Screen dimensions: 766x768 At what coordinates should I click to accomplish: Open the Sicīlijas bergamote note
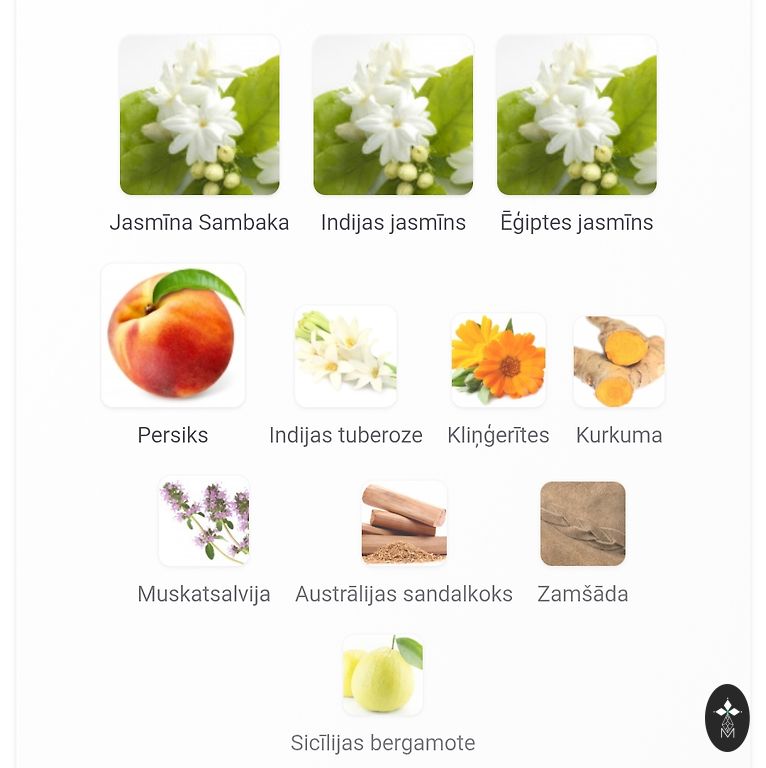pos(383,675)
